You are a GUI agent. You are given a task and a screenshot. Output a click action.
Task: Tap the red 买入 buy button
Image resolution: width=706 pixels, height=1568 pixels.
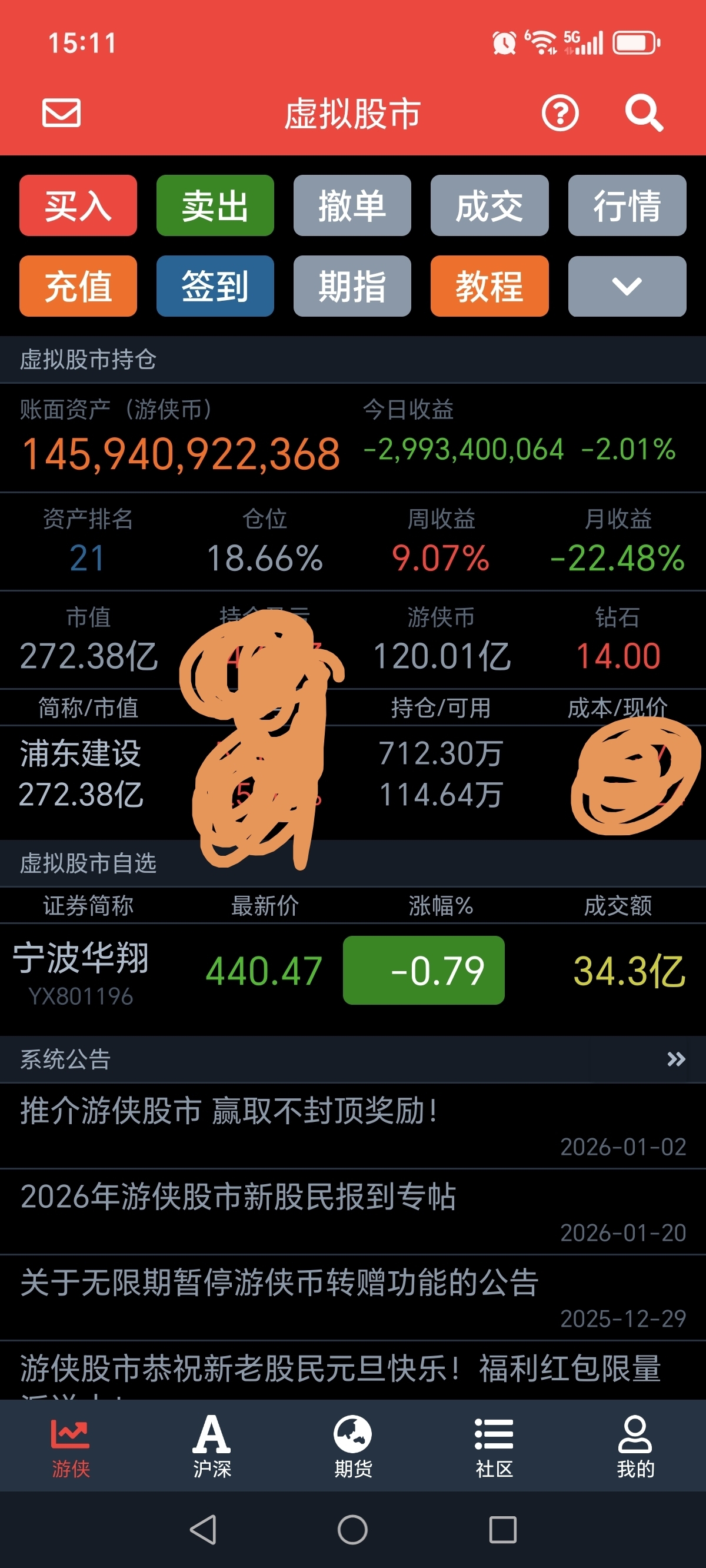point(78,206)
